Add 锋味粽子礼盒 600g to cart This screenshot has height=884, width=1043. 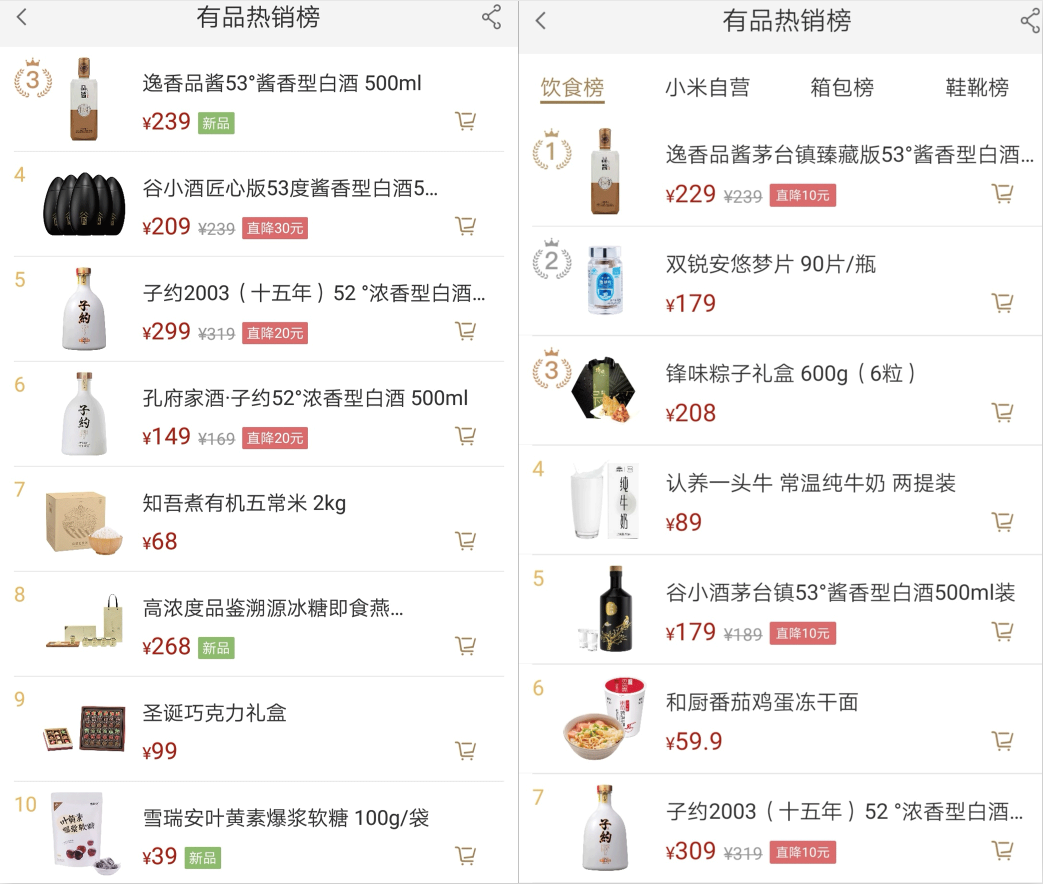coord(1002,412)
